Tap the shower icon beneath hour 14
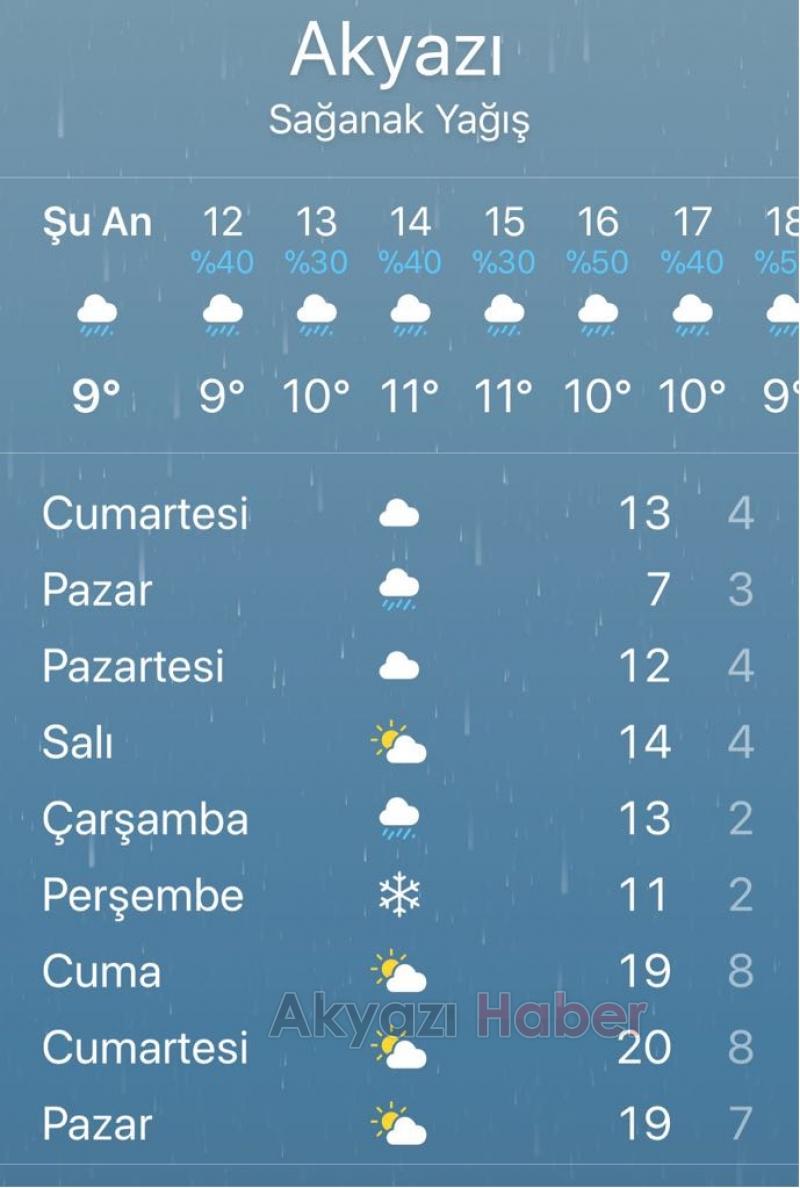 408,315
